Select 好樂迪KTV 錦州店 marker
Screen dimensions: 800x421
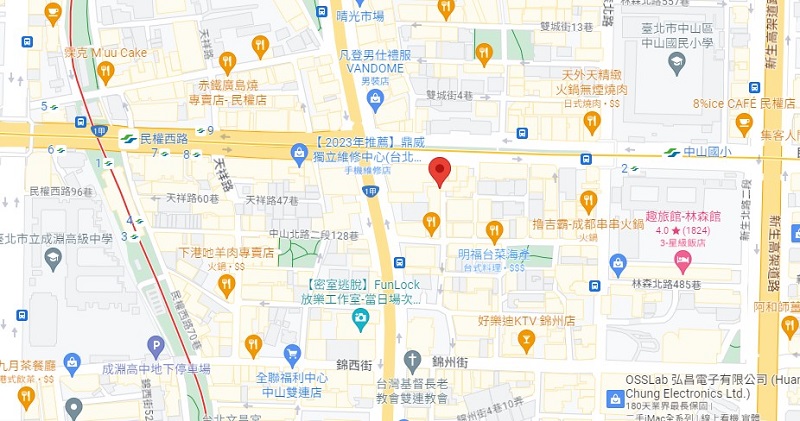pyautogui.click(x=526, y=343)
